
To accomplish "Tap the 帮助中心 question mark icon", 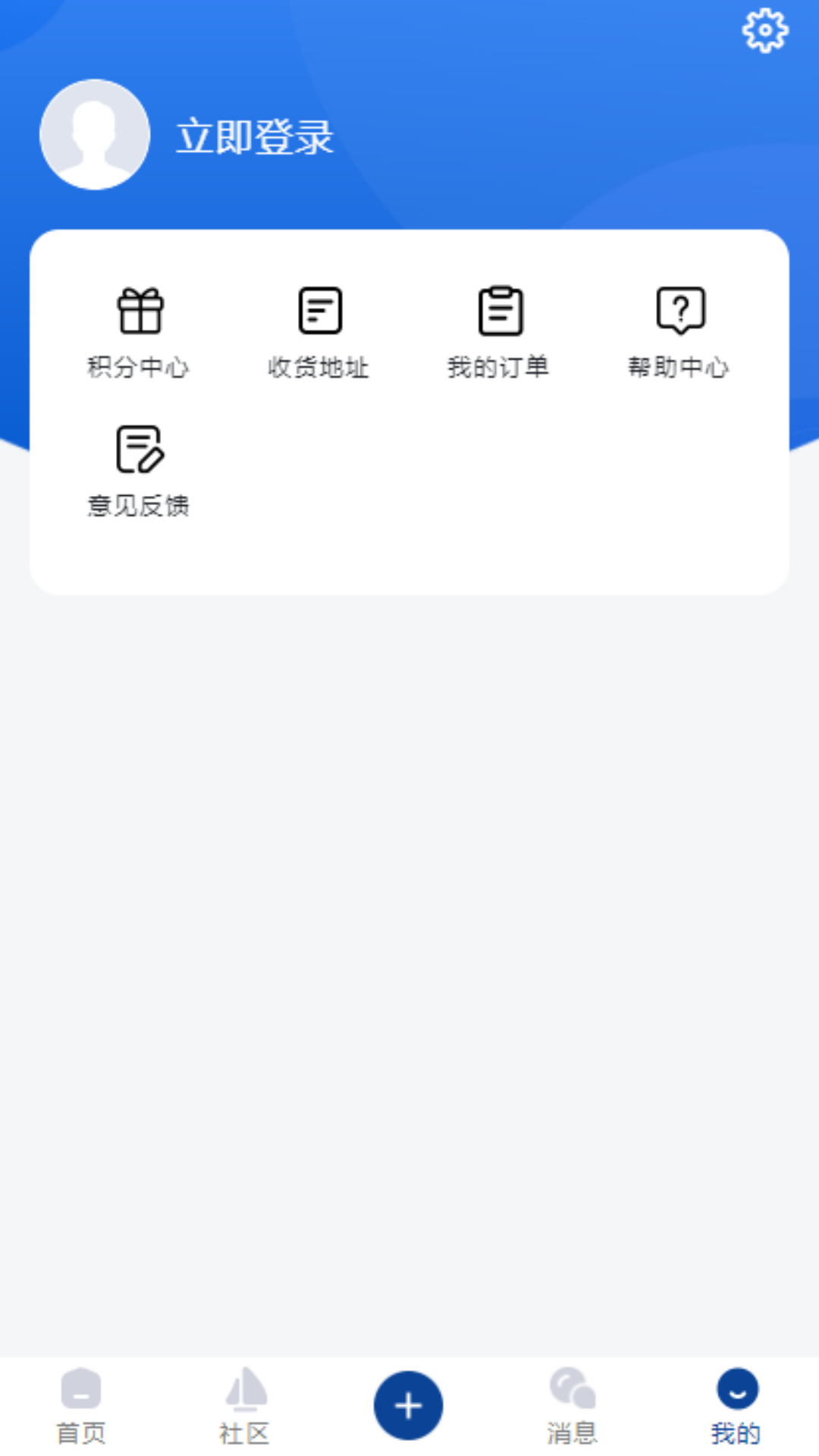I will 679,309.
